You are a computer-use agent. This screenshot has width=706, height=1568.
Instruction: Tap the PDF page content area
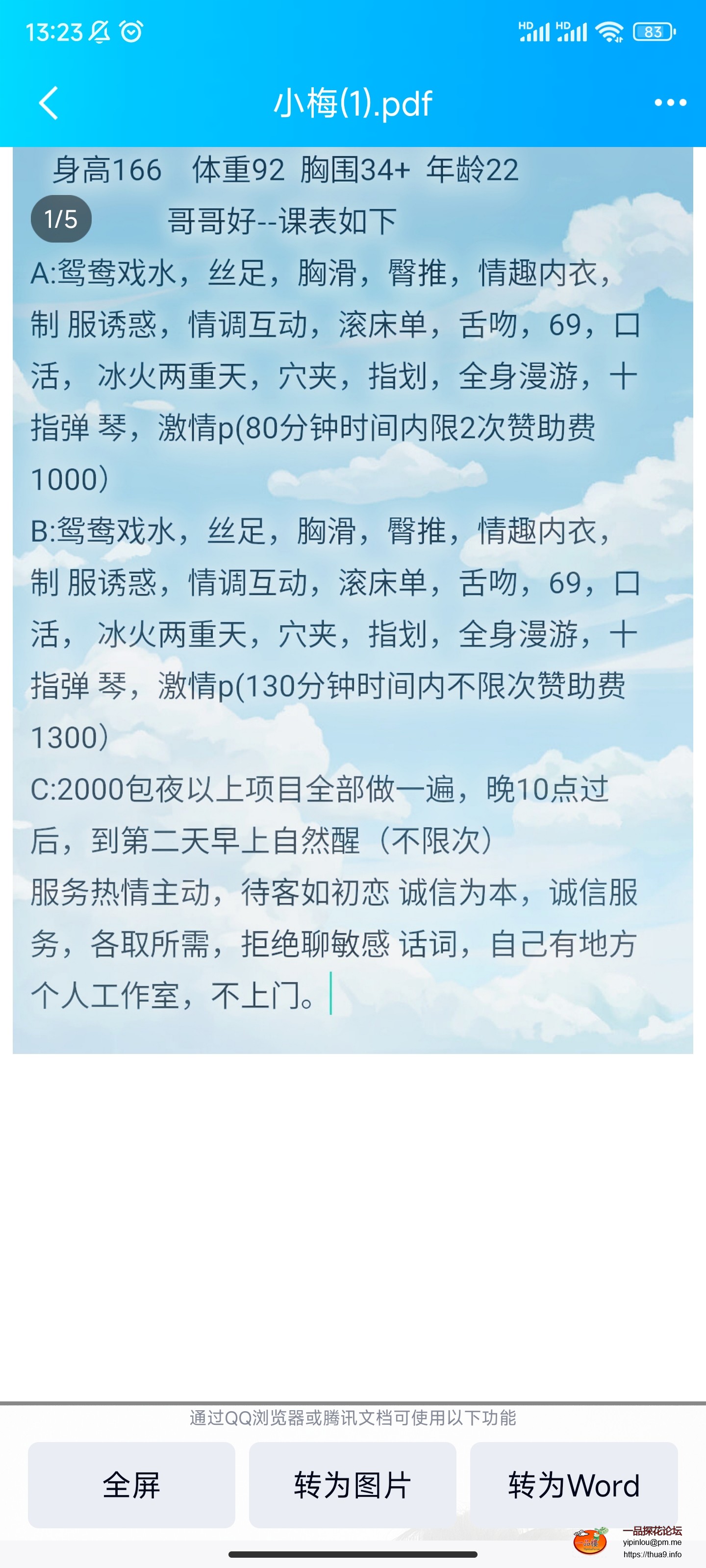point(353,609)
